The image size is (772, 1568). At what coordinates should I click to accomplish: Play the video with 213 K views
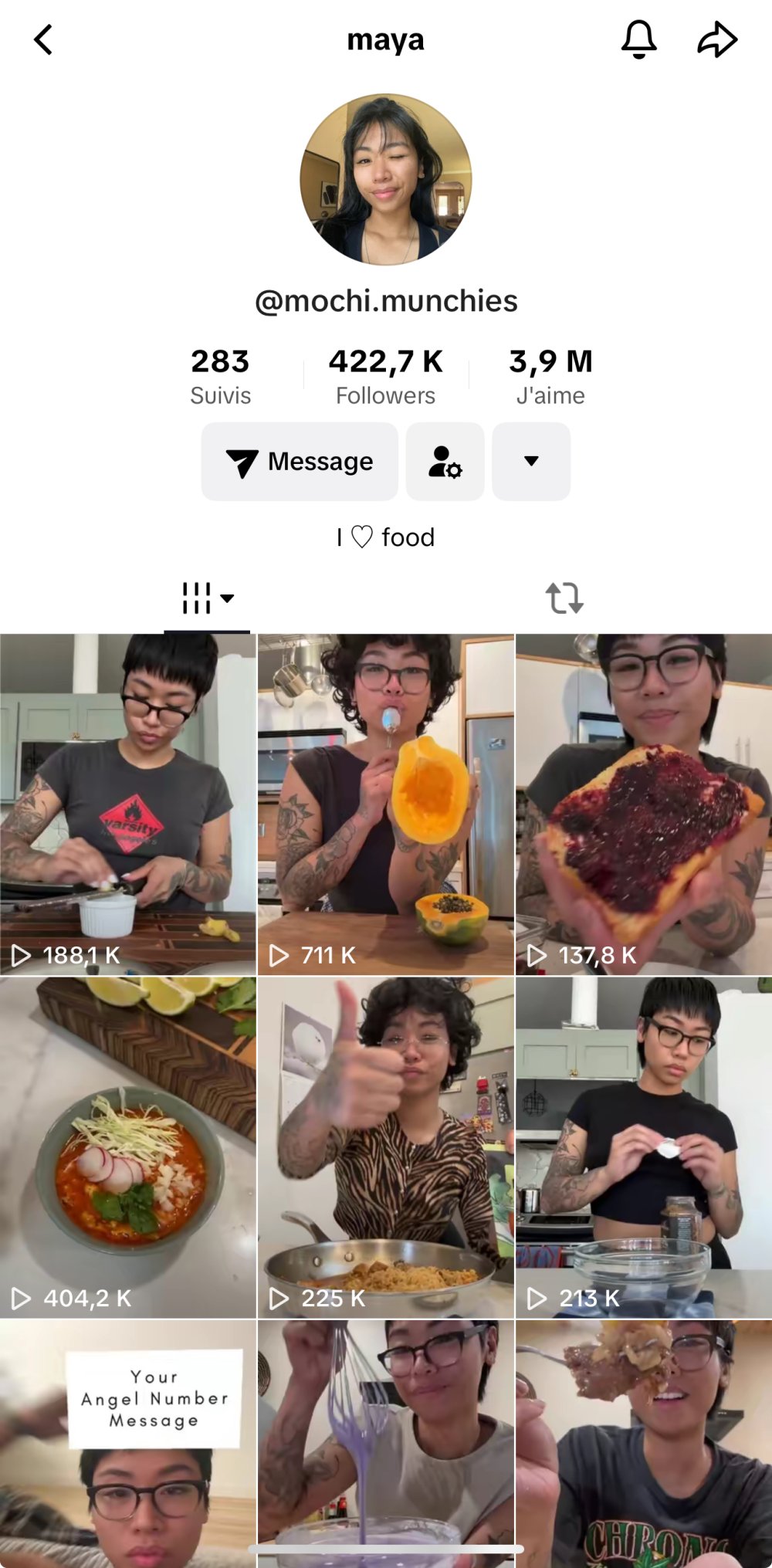[x=644, y=1147]
